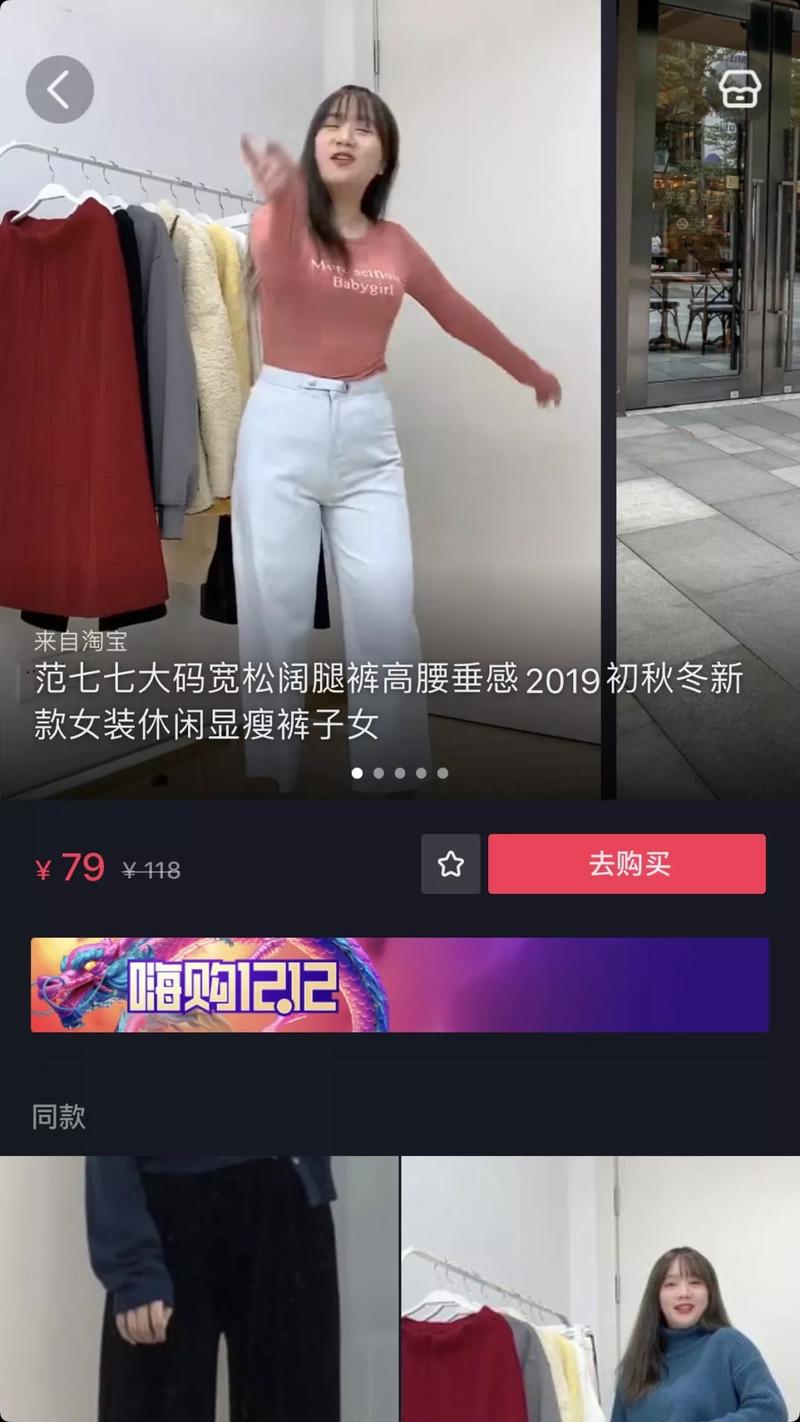
Task: Click the blue sweater thumbnail at bottom right
Action: tap(600, 1290)
